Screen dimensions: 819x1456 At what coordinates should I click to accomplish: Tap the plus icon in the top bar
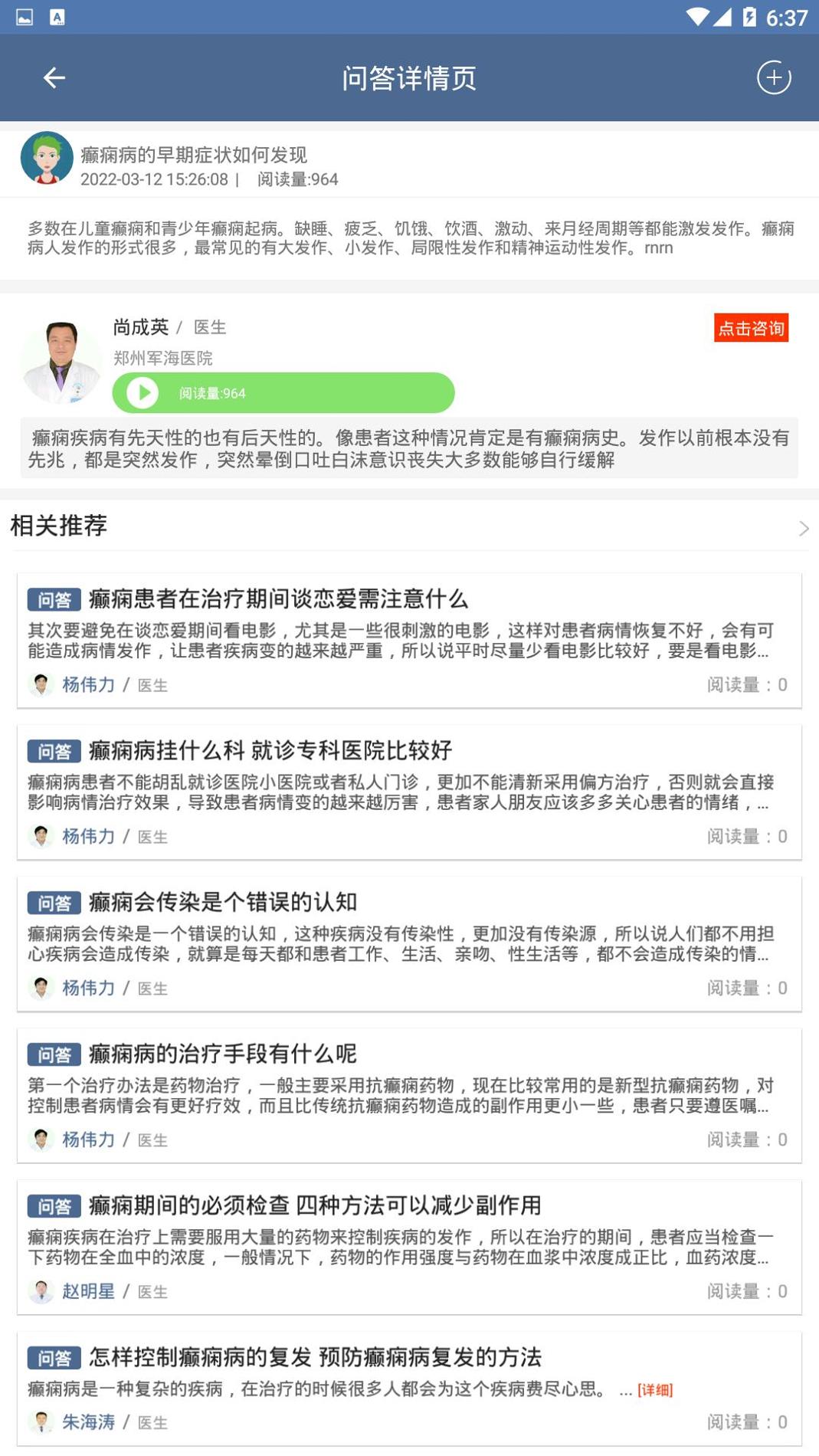(x=774, y=77)
